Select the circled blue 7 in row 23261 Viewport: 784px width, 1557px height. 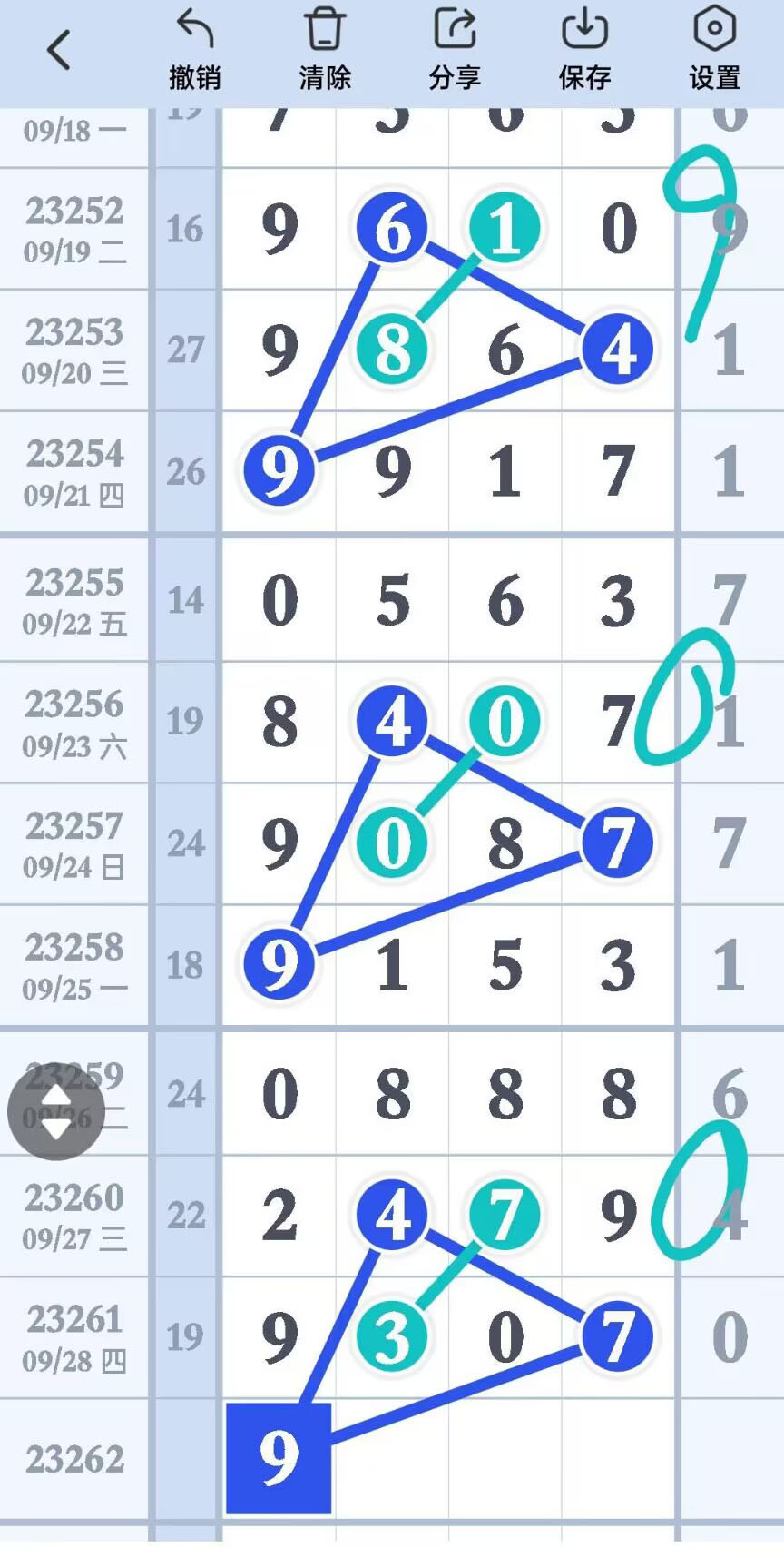[616, 1336]
